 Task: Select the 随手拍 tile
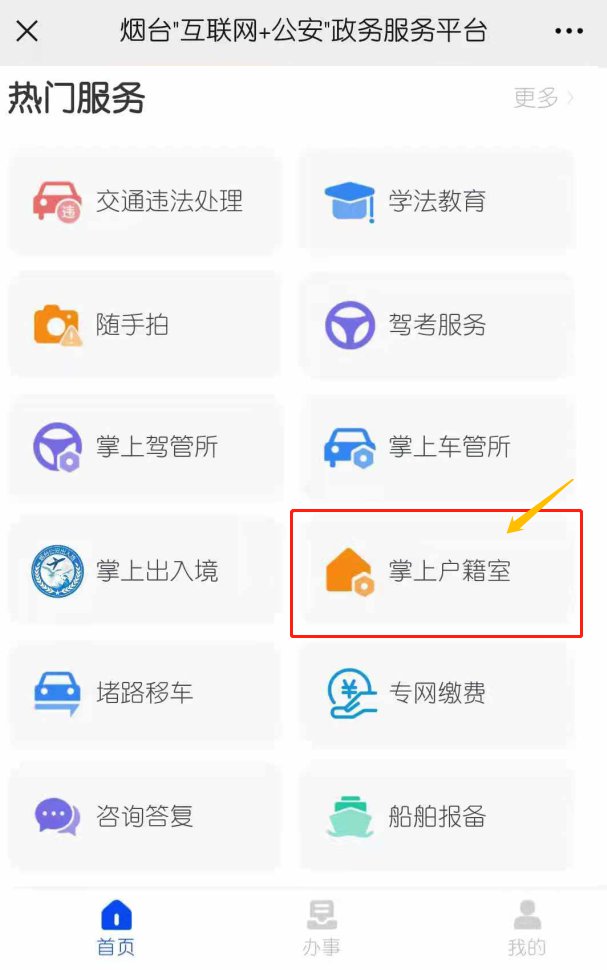pyautogui.click(x=145, y=325)
